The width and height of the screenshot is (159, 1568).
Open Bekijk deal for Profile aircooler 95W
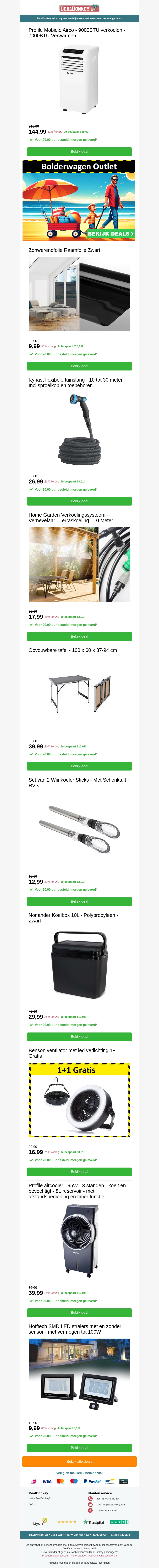79,1312
